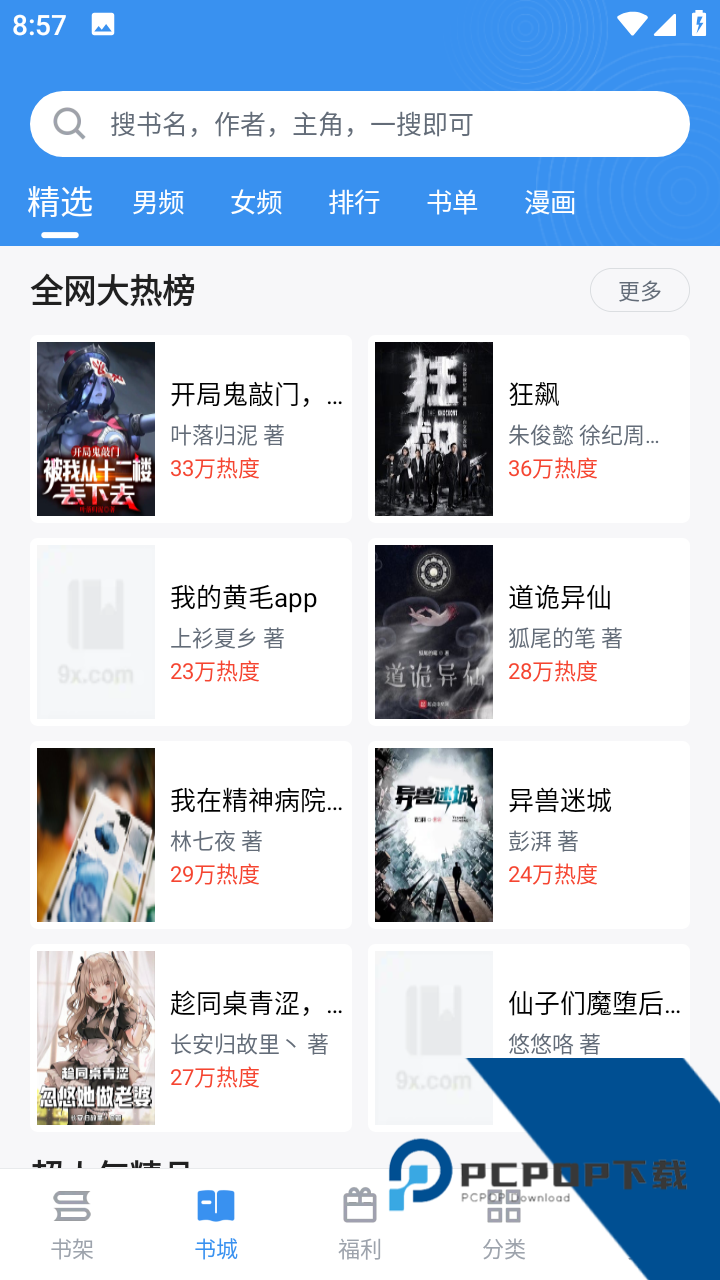Image resolution: width=720 pixels, height=1280 pixels.
Task: Tap the 异兽迷城 book cover
Action: click(433, 834)
